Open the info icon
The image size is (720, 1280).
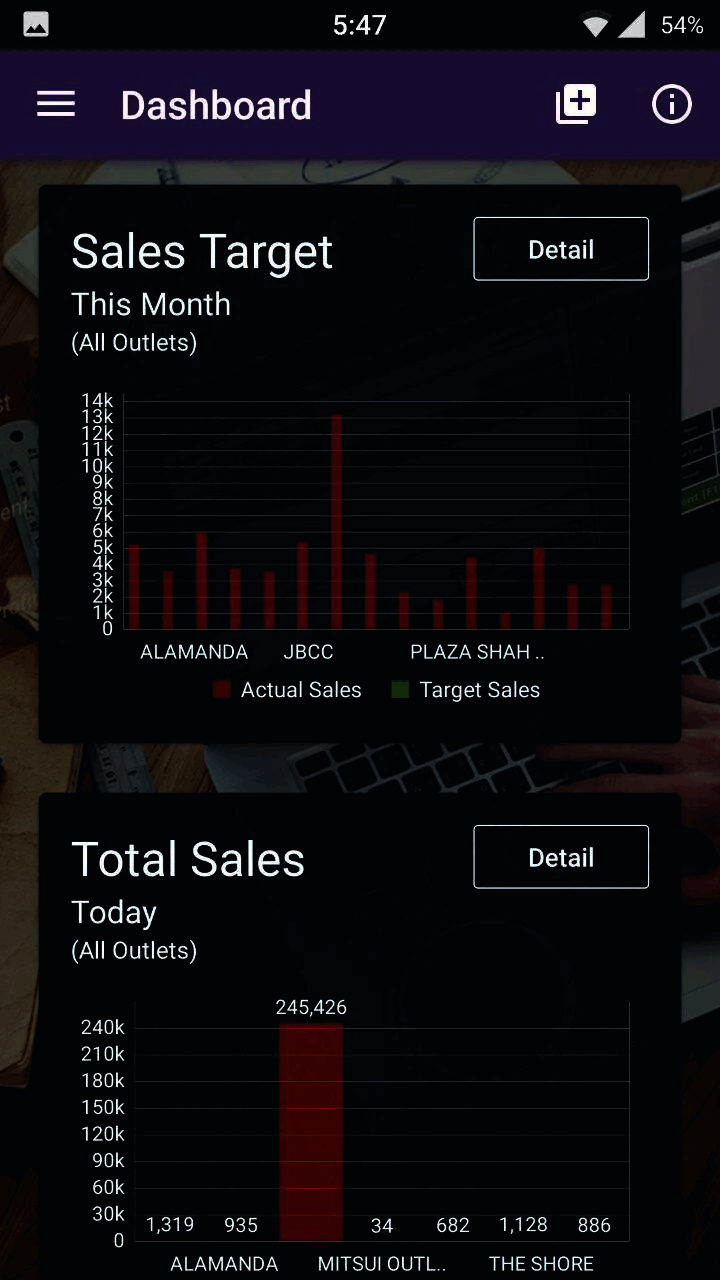coord(671,104)
